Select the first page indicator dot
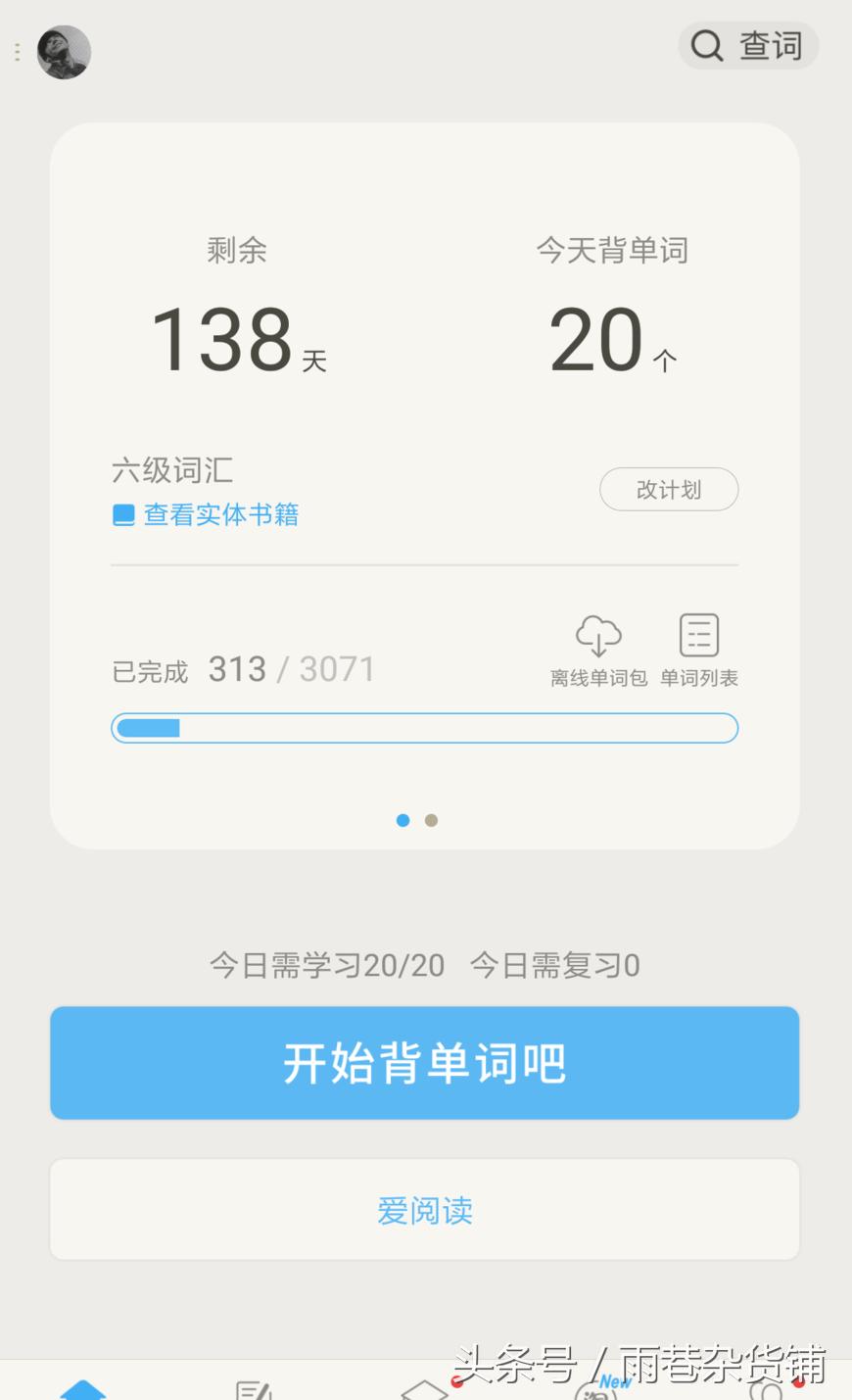The width and height of the screenshot is (852, 1400). pos(402,820)
